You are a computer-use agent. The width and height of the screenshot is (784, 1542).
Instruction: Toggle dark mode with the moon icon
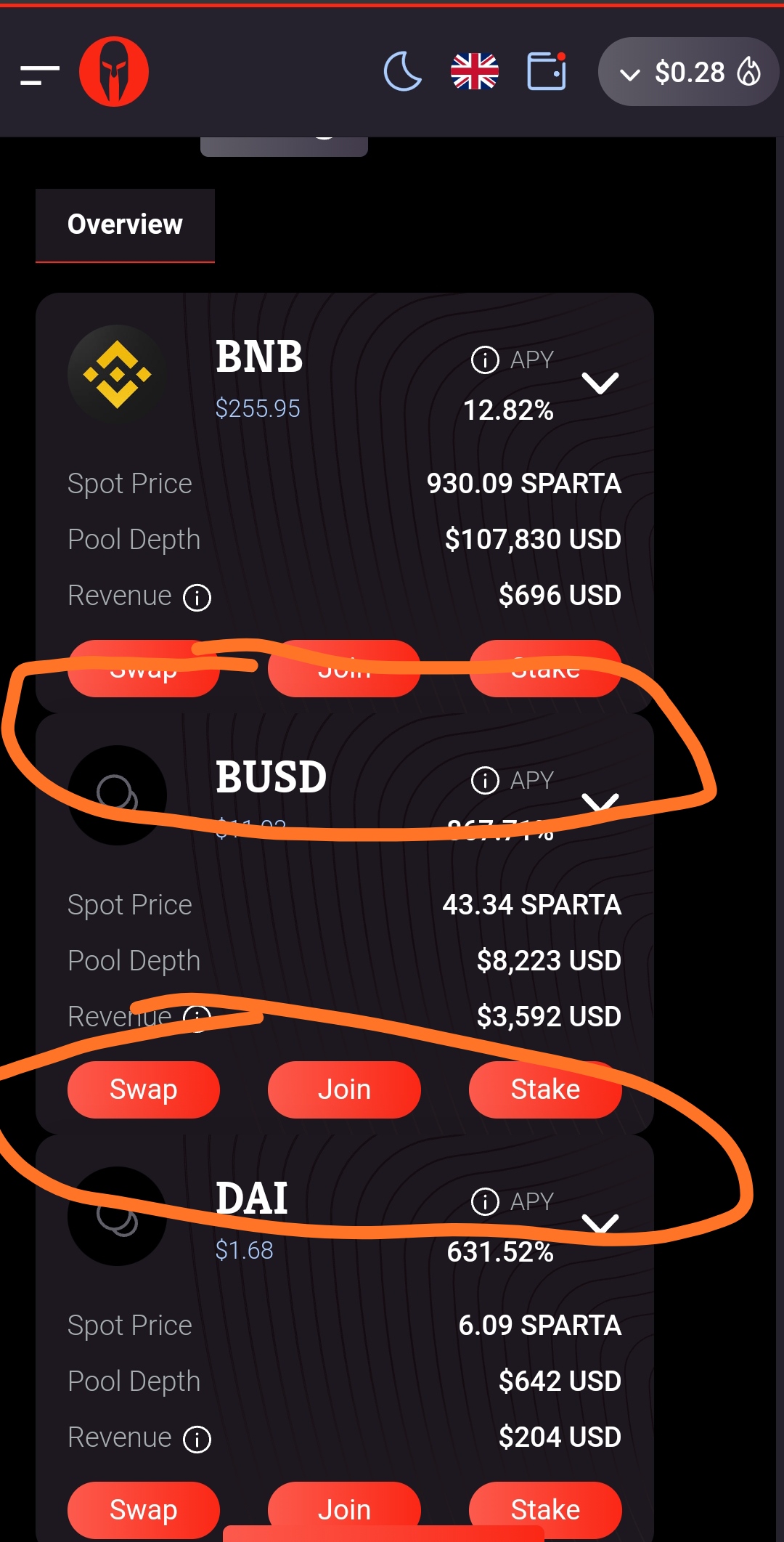(x=404, y=71)
